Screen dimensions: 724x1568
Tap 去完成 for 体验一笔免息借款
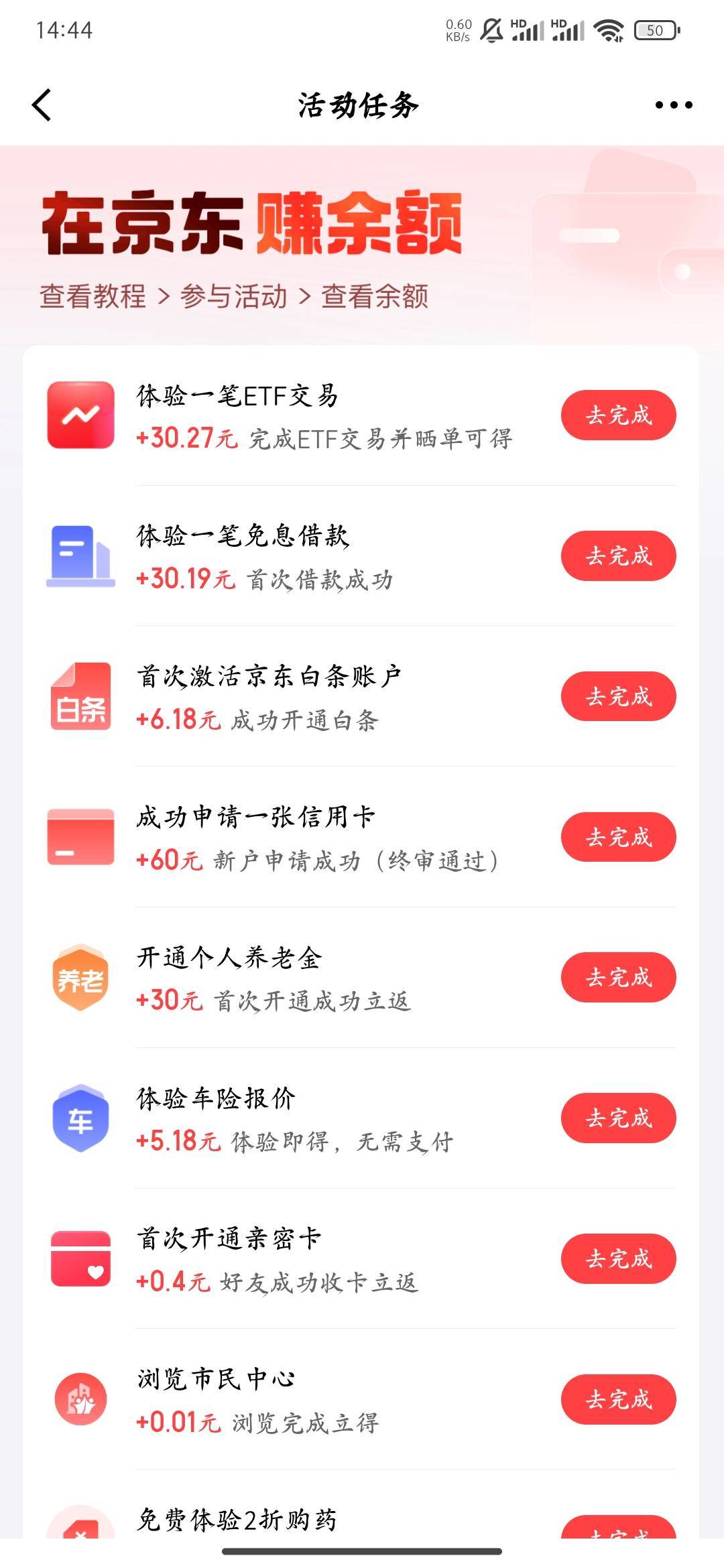pos(618,556)
